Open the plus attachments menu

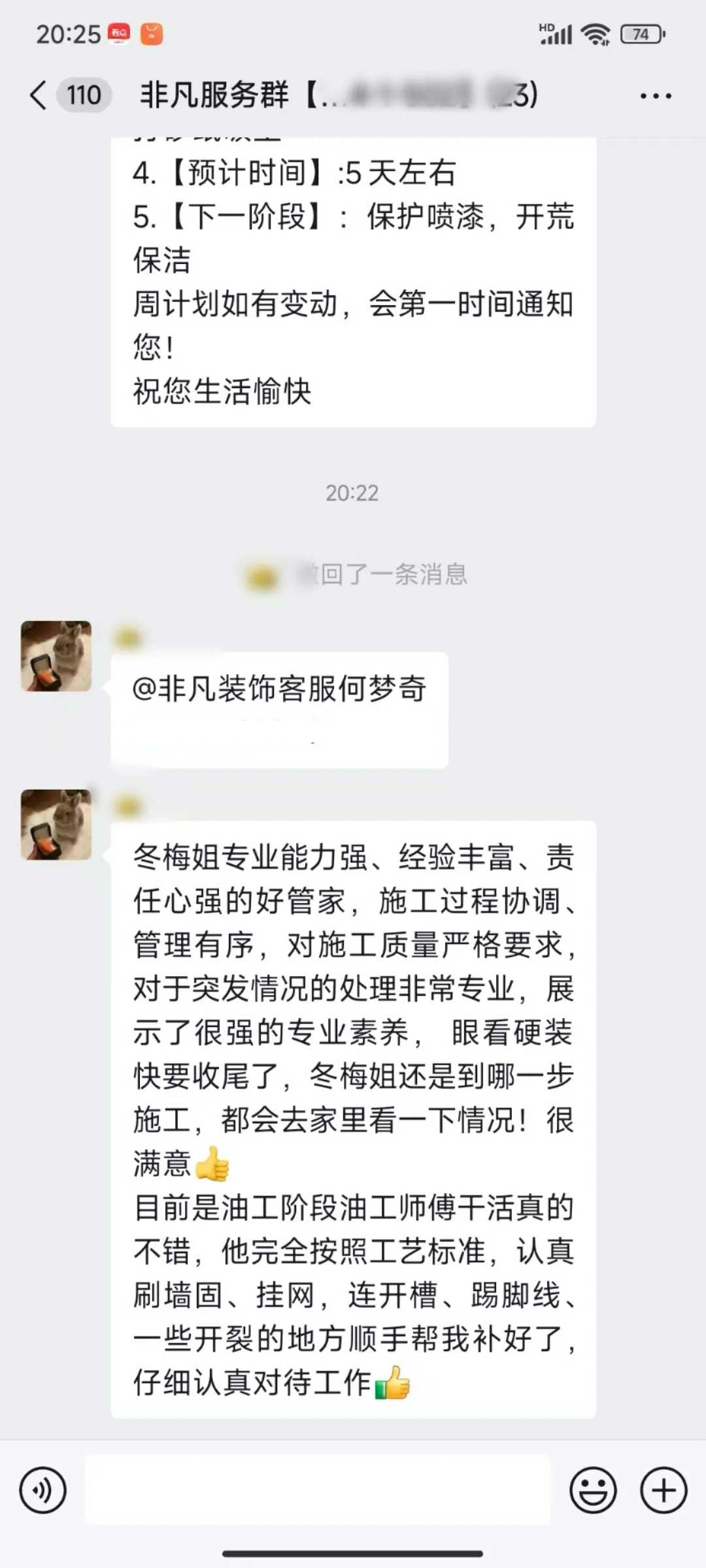click(664, 1490)
